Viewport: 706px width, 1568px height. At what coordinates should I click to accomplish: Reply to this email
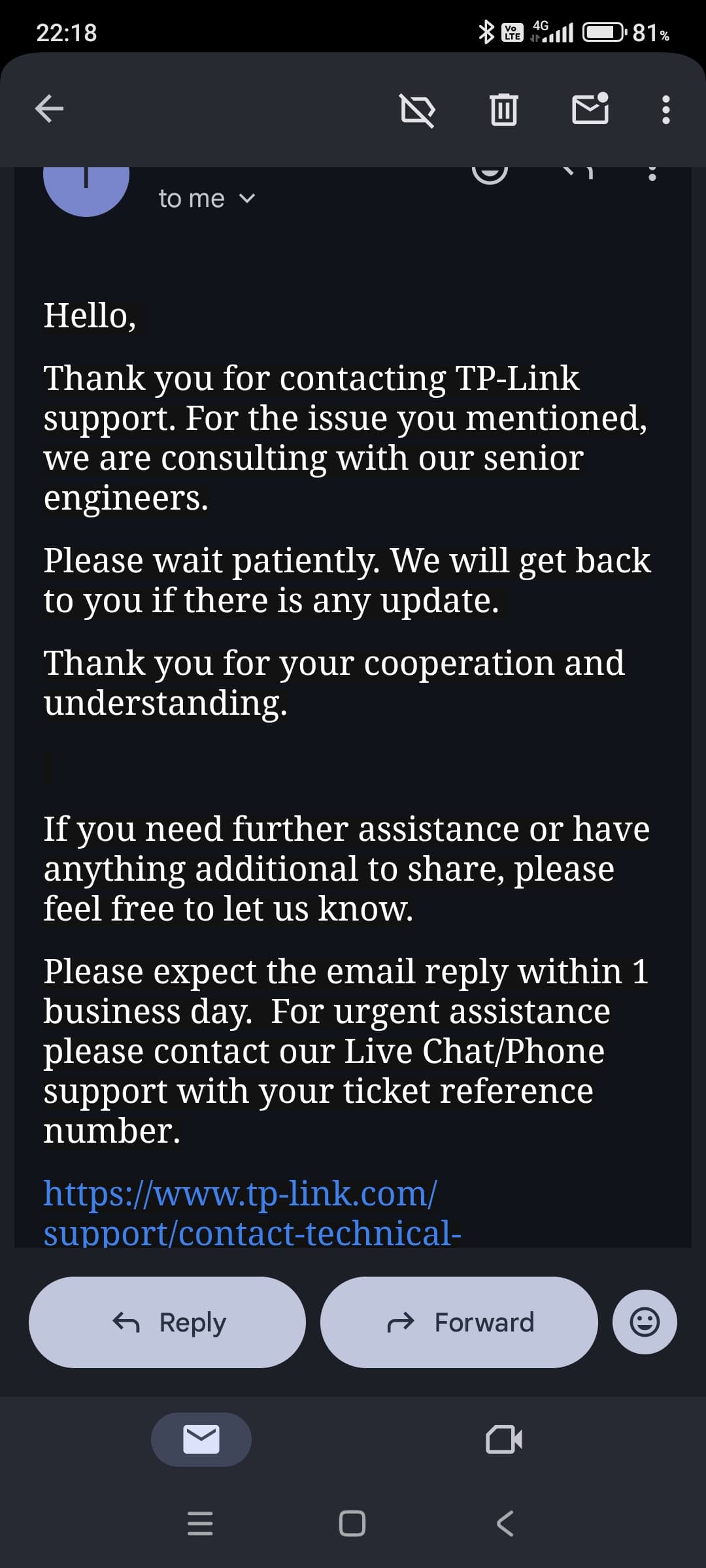click(x=167, y=1322)
